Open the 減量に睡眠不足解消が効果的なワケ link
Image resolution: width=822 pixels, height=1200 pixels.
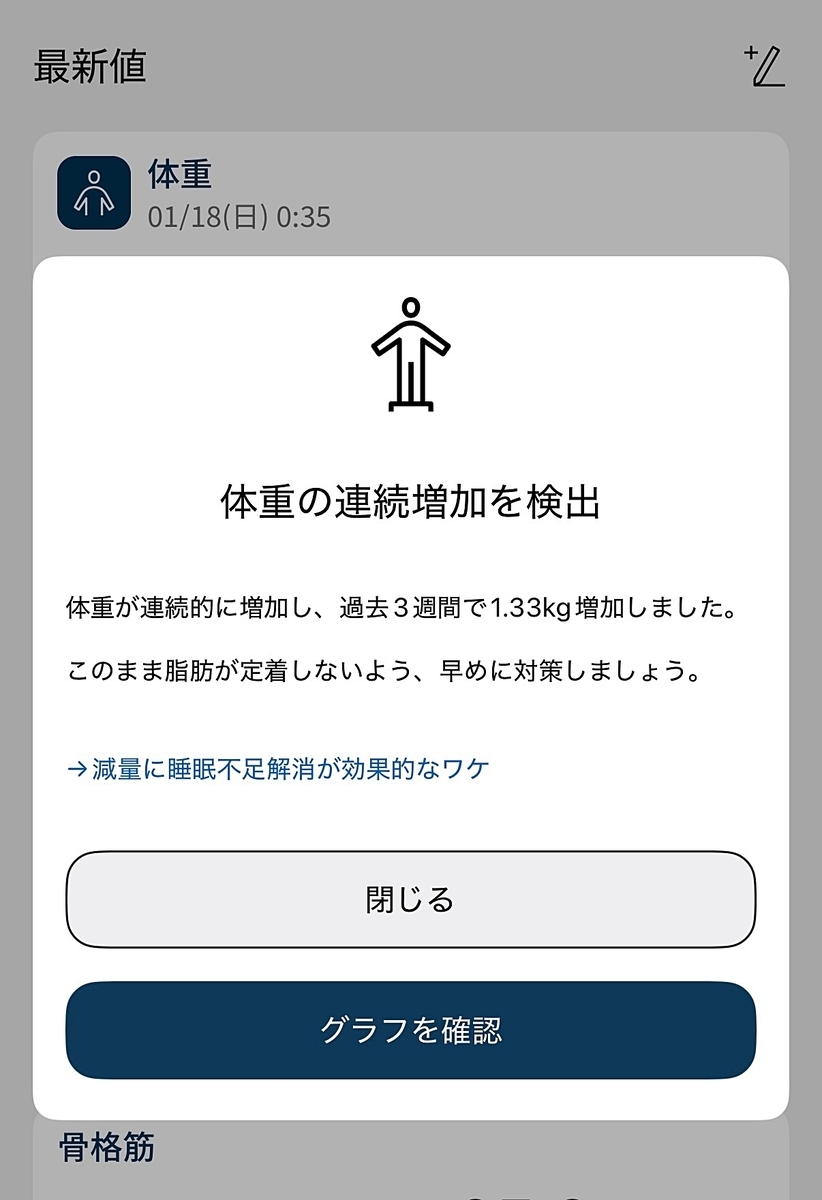(x=278, y=768)
